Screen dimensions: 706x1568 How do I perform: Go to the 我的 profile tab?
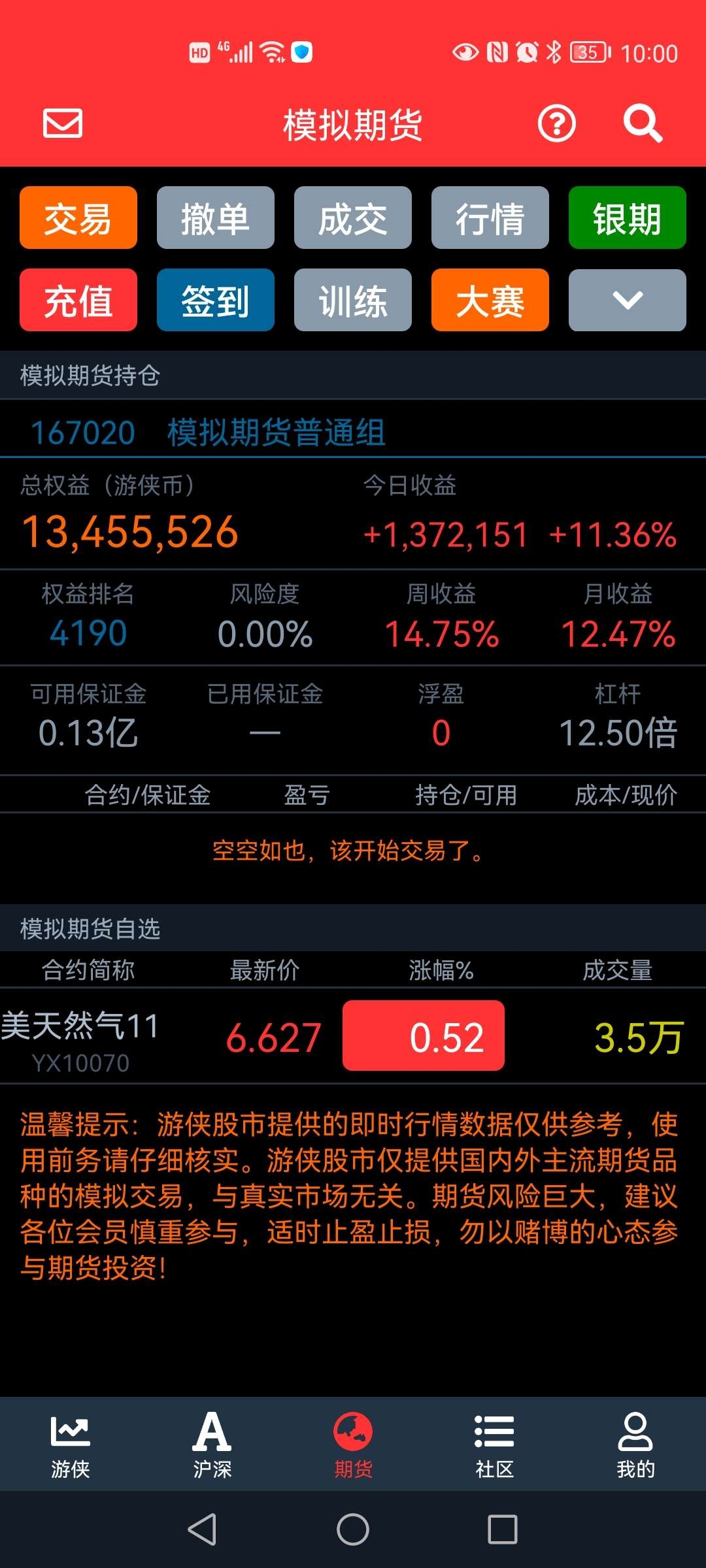click(635, 1445)
